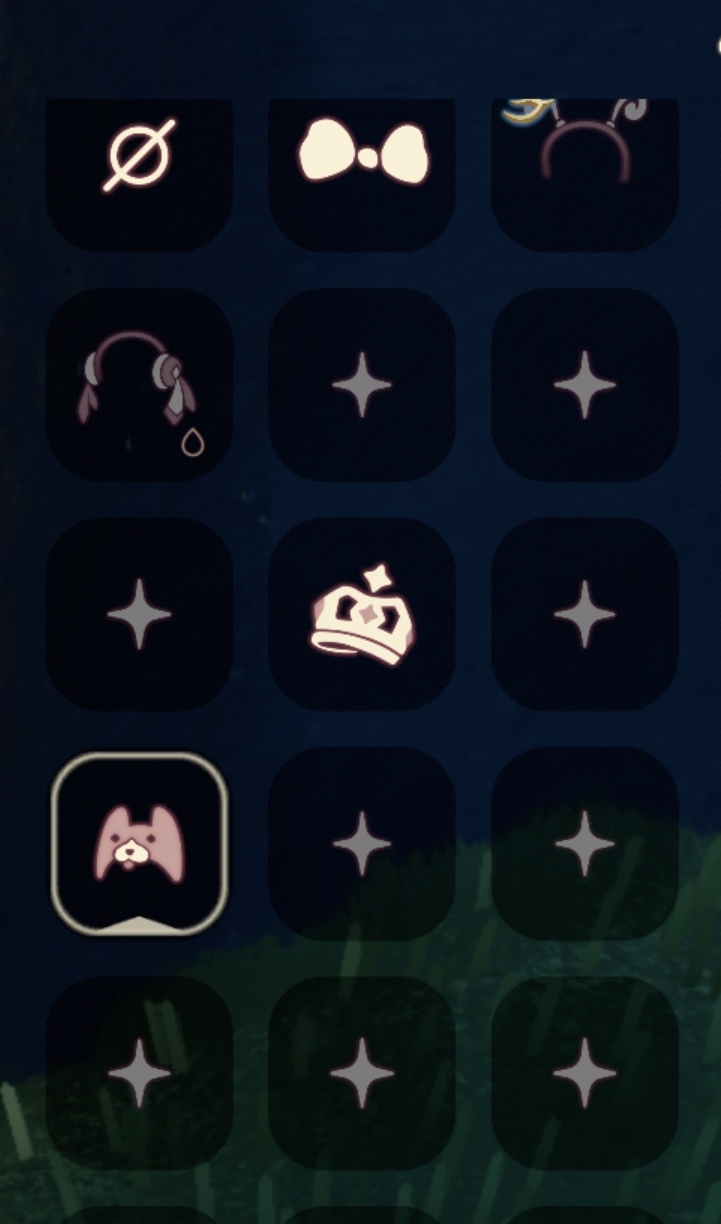Image resolution: width=721 pixels, height=1224 pixels.
Task: Tap the selected pink bear hat
Action: [x=140, y=843]
